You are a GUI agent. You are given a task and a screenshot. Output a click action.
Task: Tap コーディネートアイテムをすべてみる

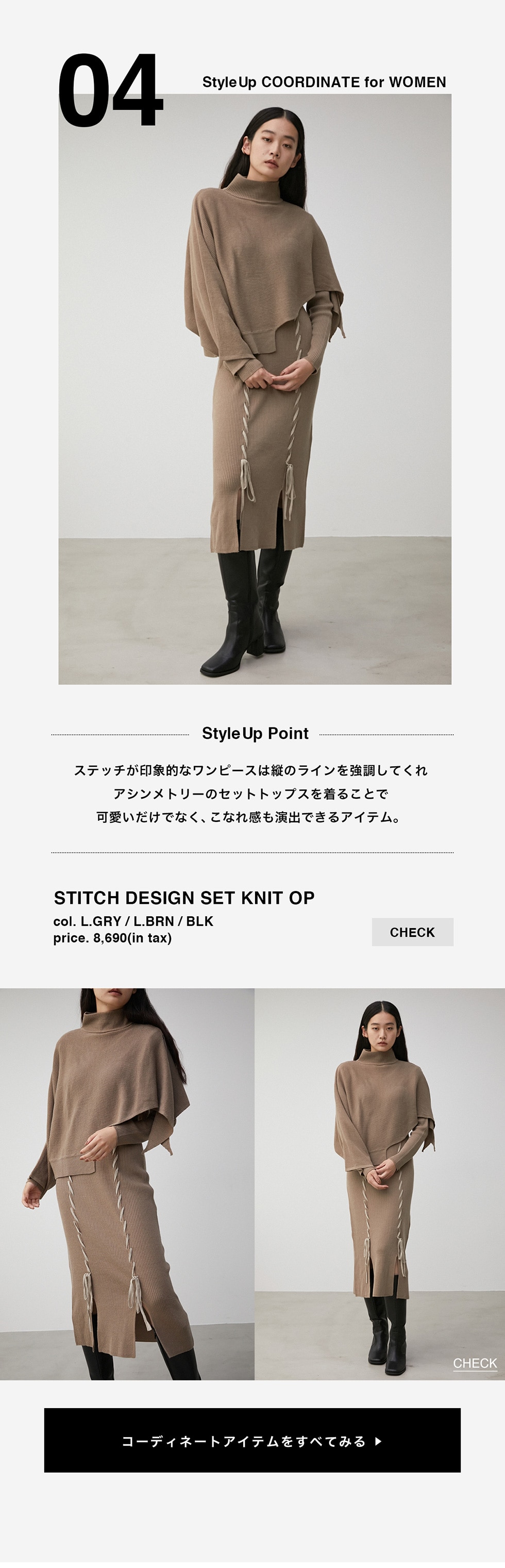click(x=252, y=1441)
